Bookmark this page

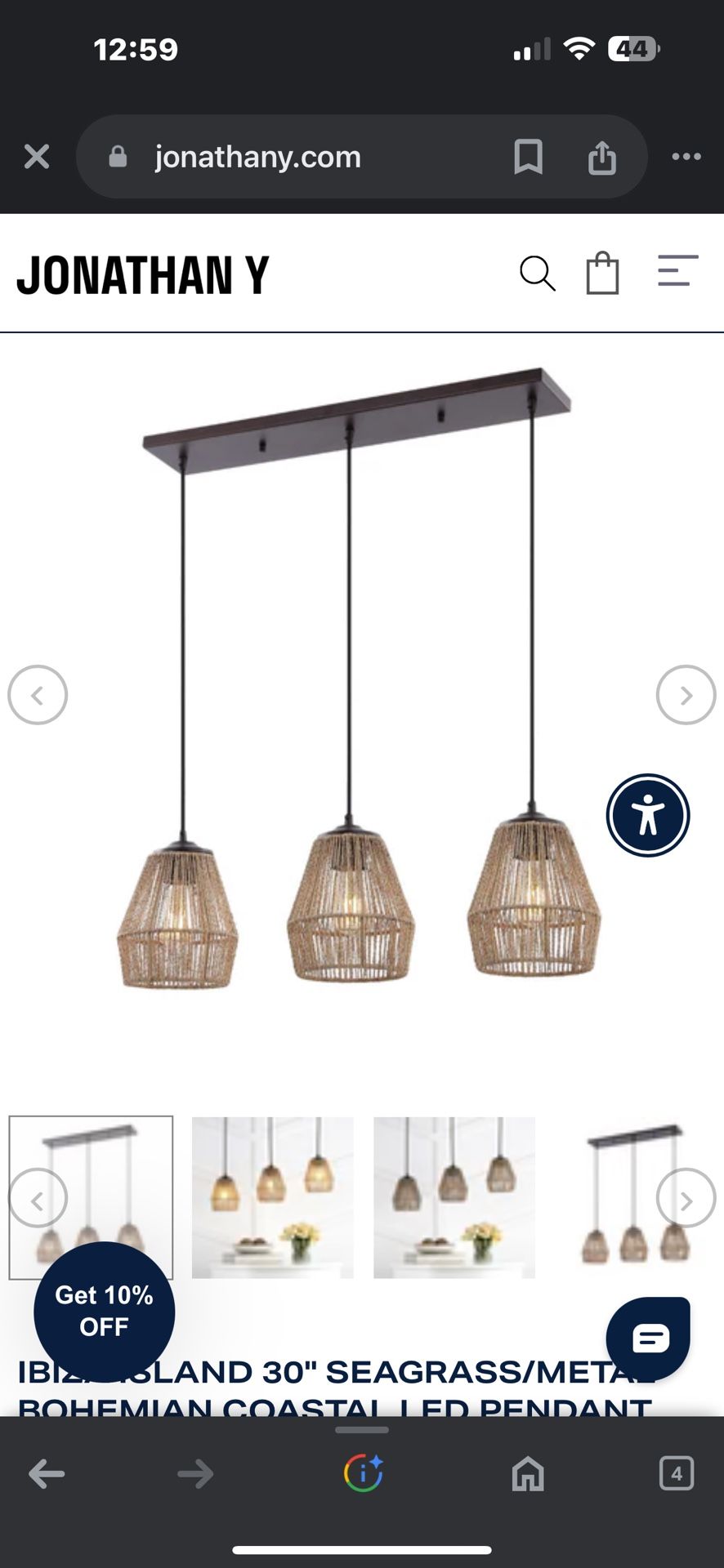coord(528,157)
